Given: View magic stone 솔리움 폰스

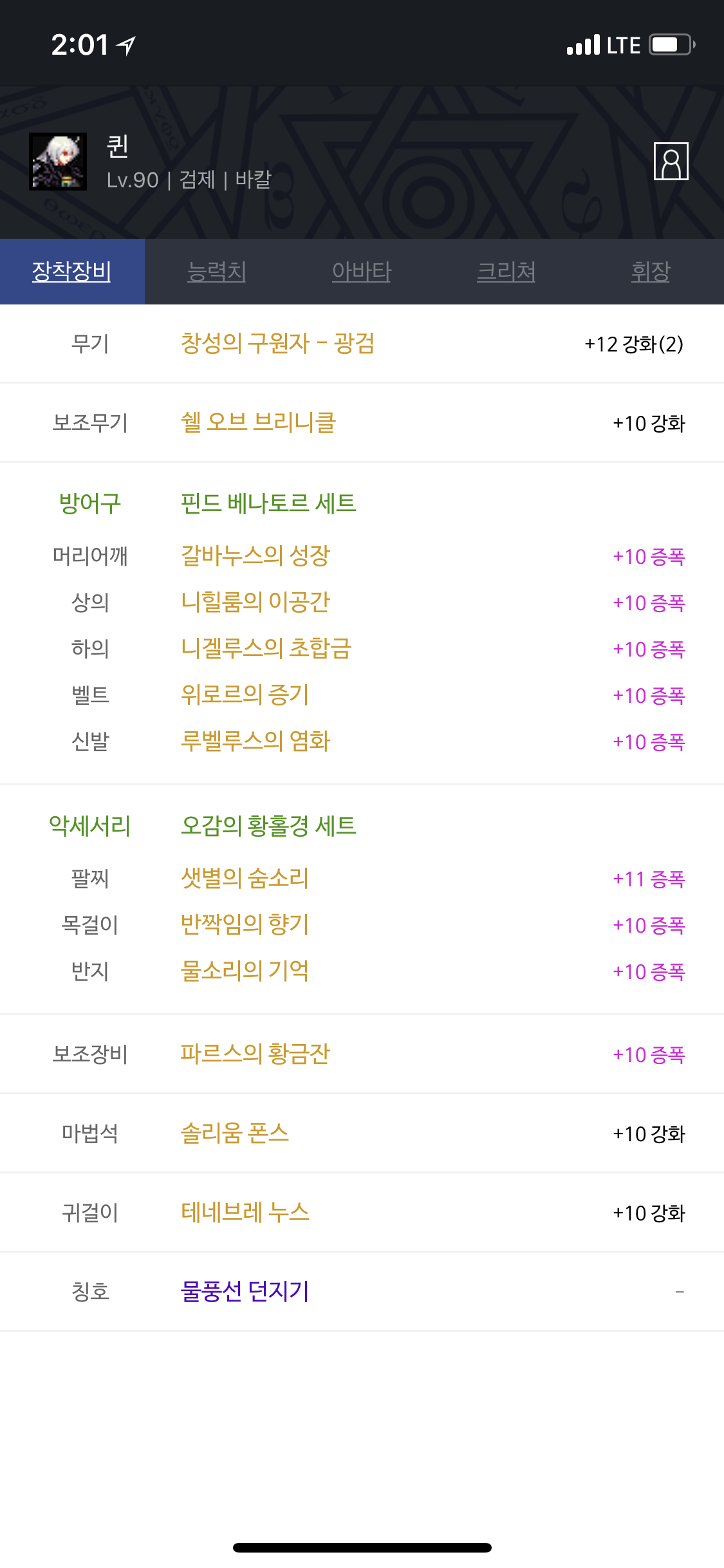Looking at the screenshot, I should [235, 1133].
